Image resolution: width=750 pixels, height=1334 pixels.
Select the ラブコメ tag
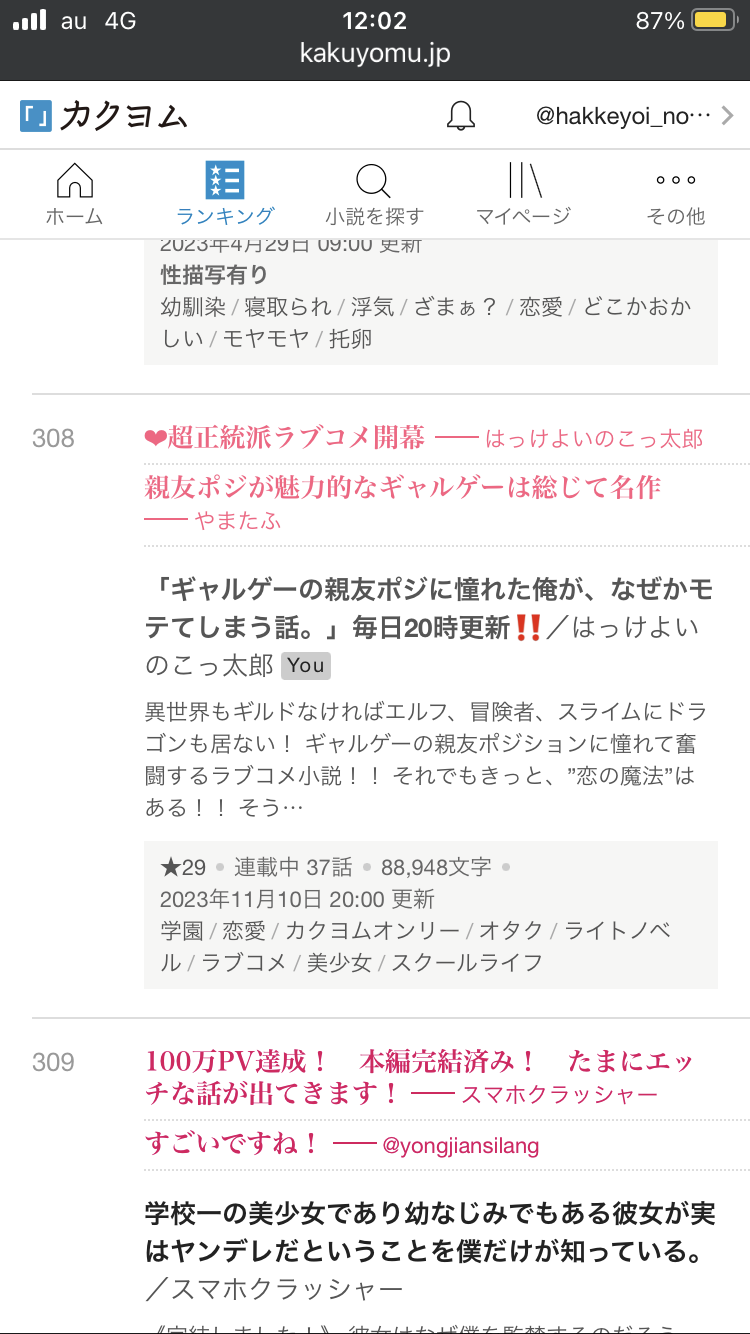(243, 962)
